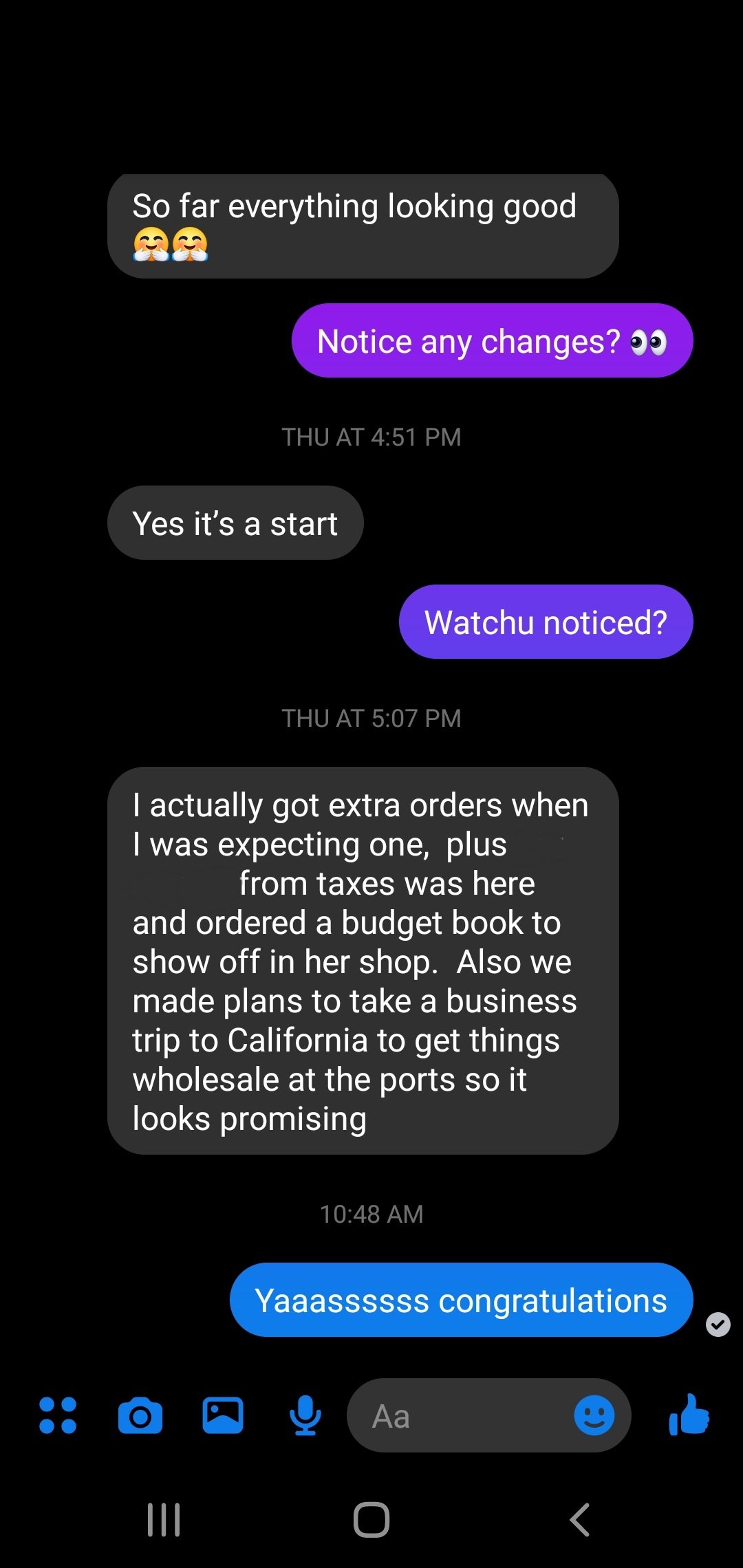Send a thumbs-up like
The width and height of the screenshot is (743, 1568).
point(689,1414)
